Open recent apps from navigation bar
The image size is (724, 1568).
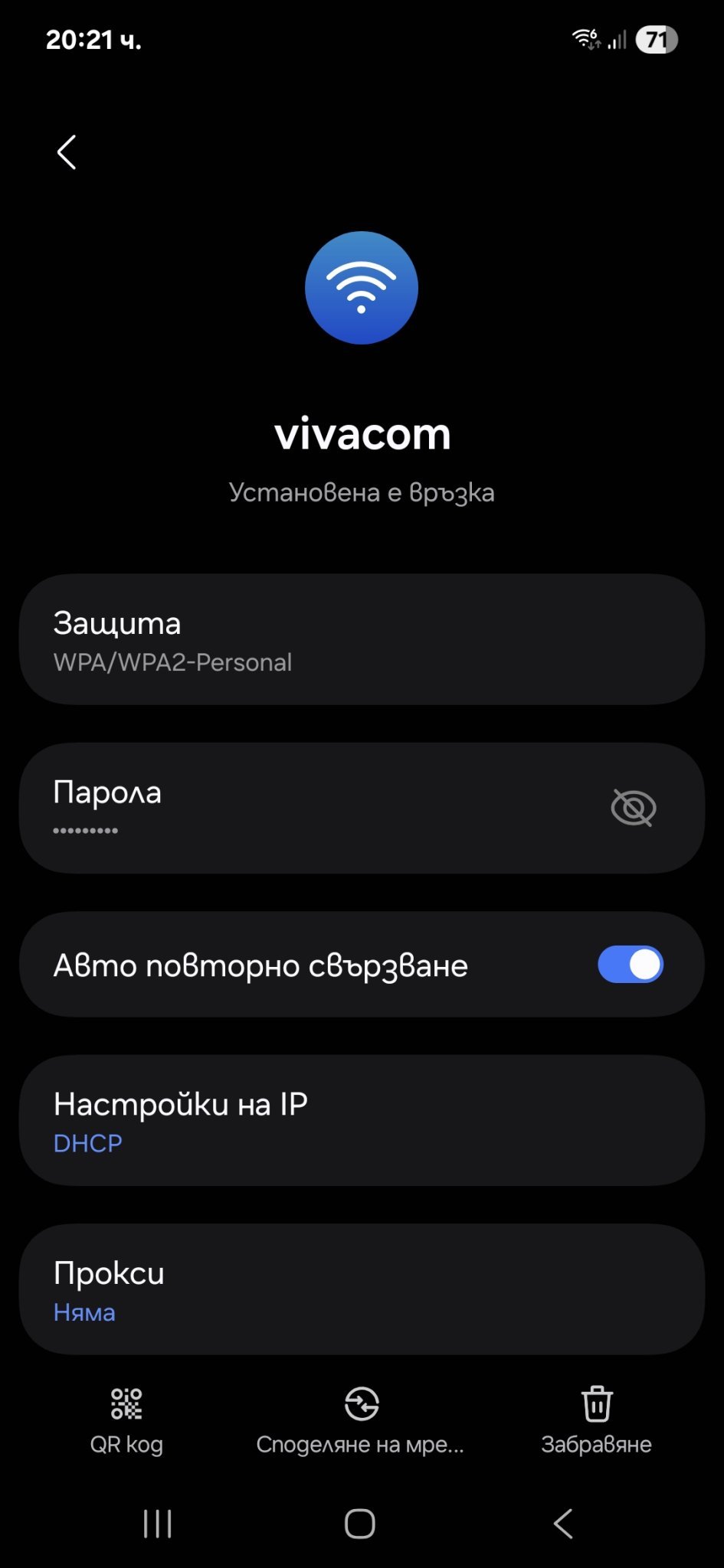158,1524
